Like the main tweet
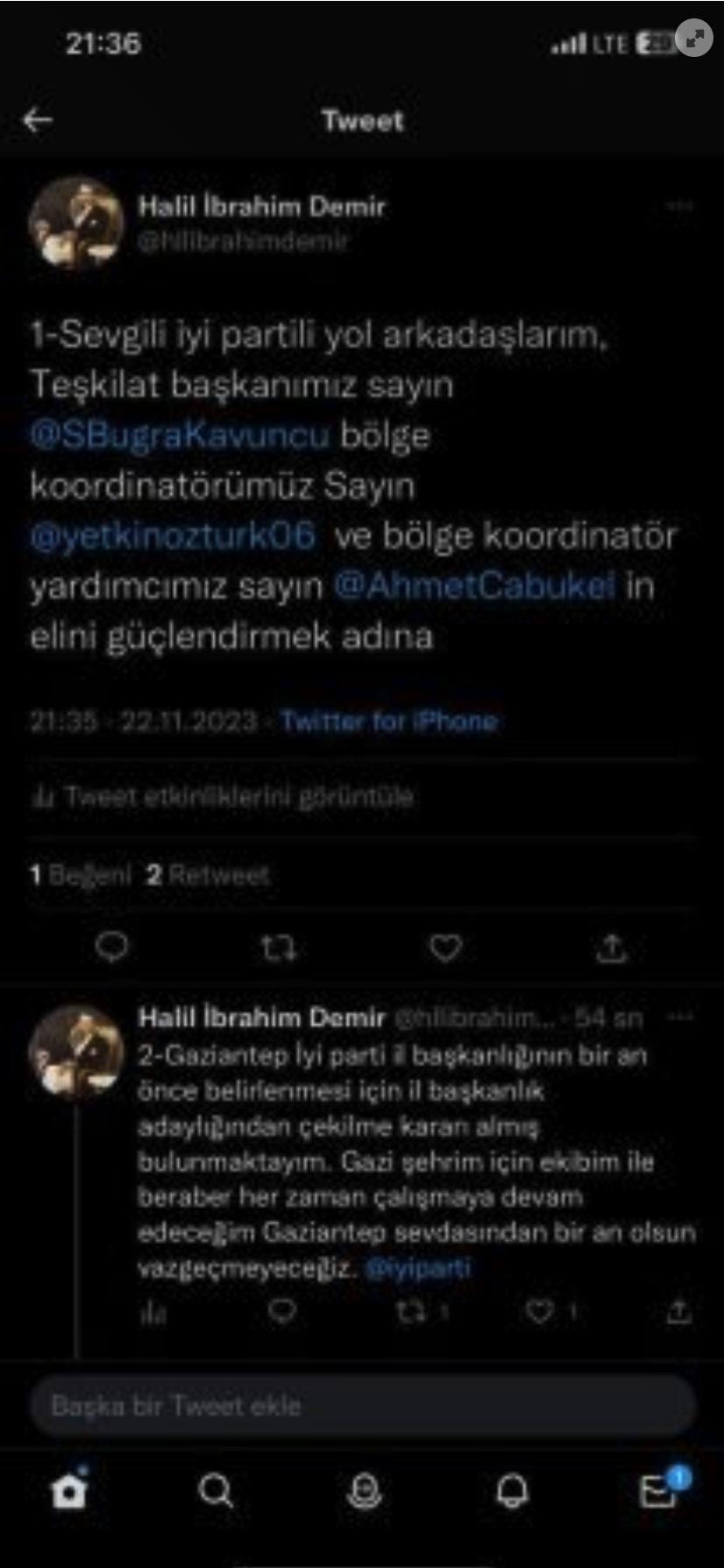The height and width of the screenshot is (1568, 724). tap(445, 948)
